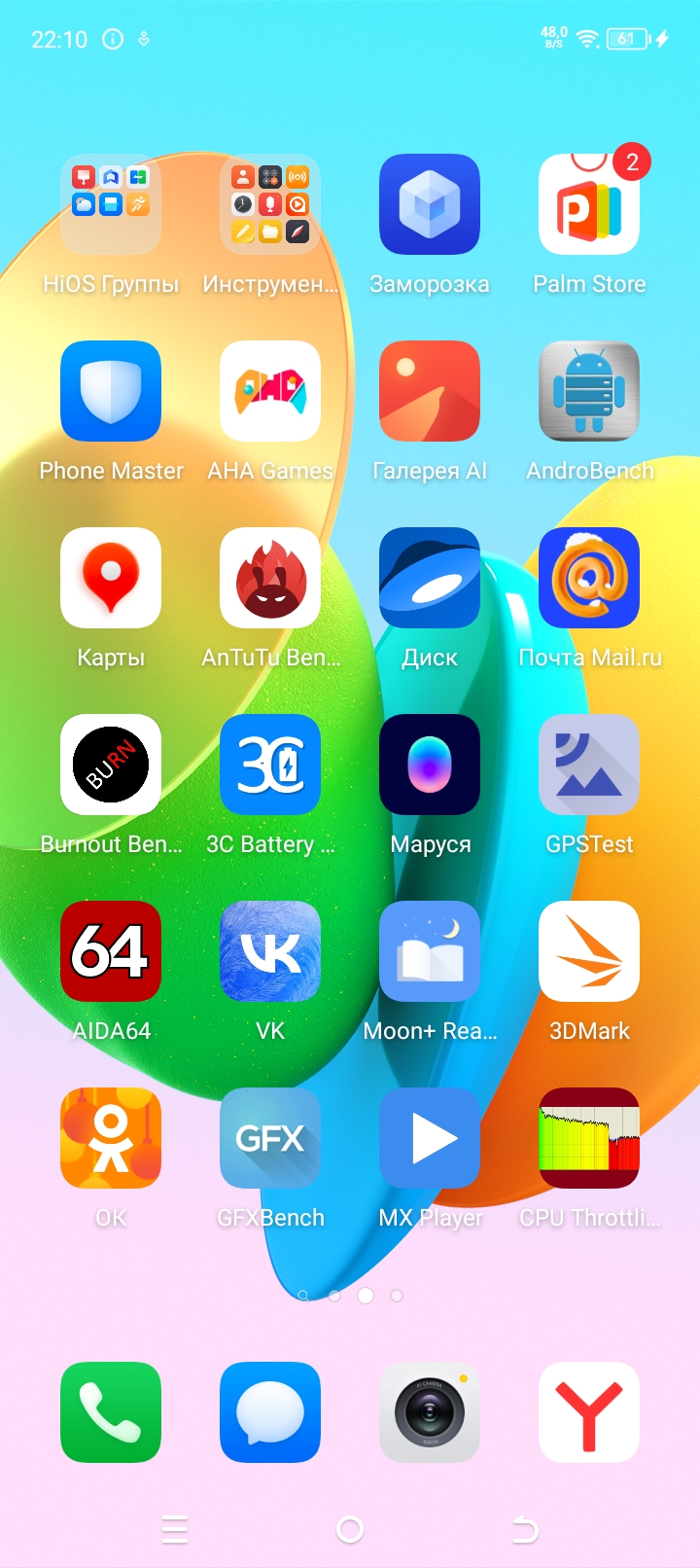Open Почта Mail.ru
Screen dimensions: 700x1568
click(x=589, y=578)
